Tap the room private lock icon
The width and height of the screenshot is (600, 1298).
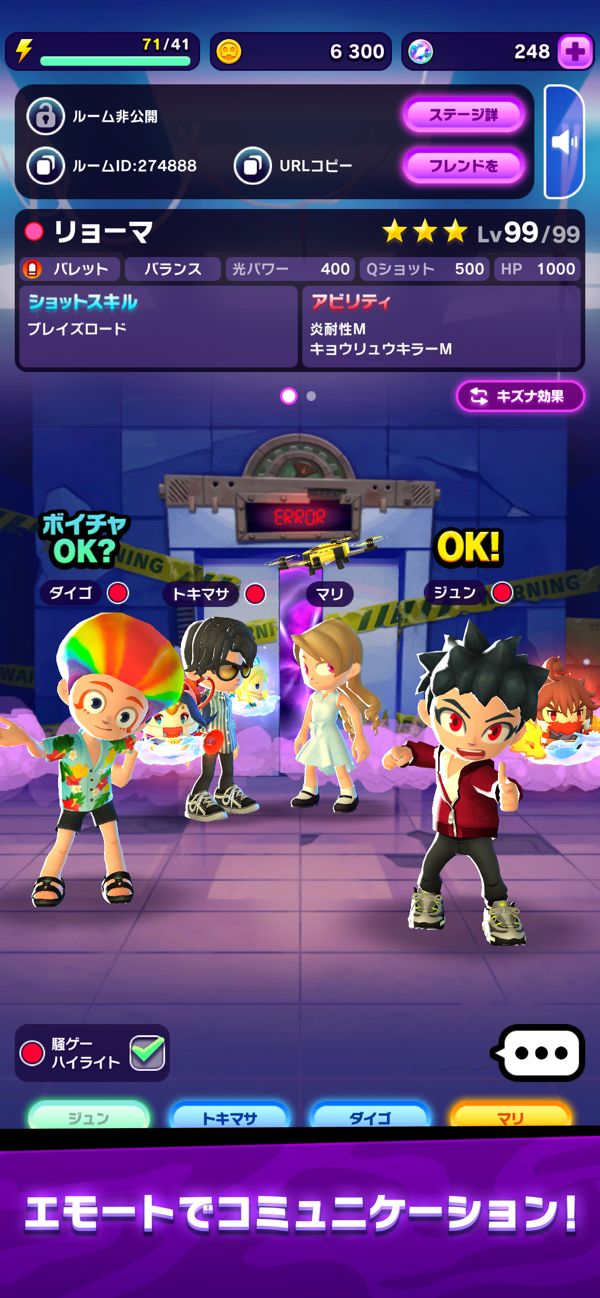click(45, 116)
